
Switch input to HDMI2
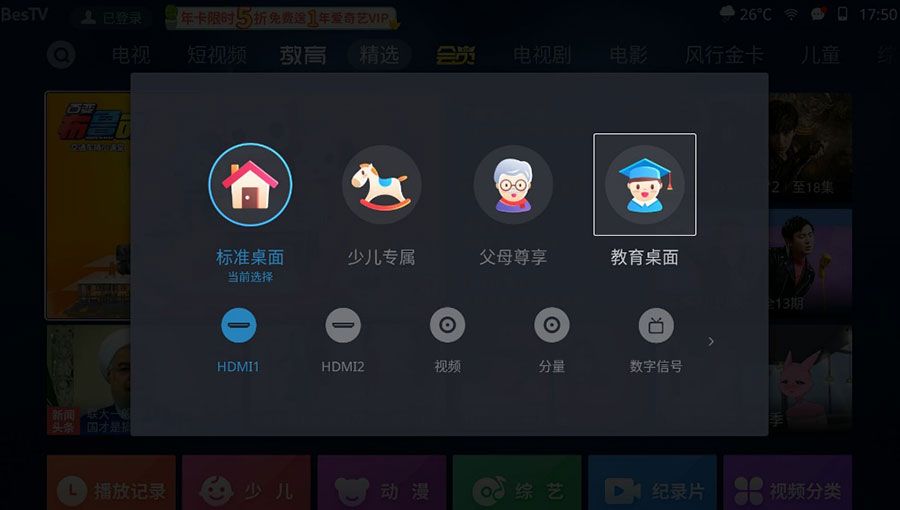343,326
